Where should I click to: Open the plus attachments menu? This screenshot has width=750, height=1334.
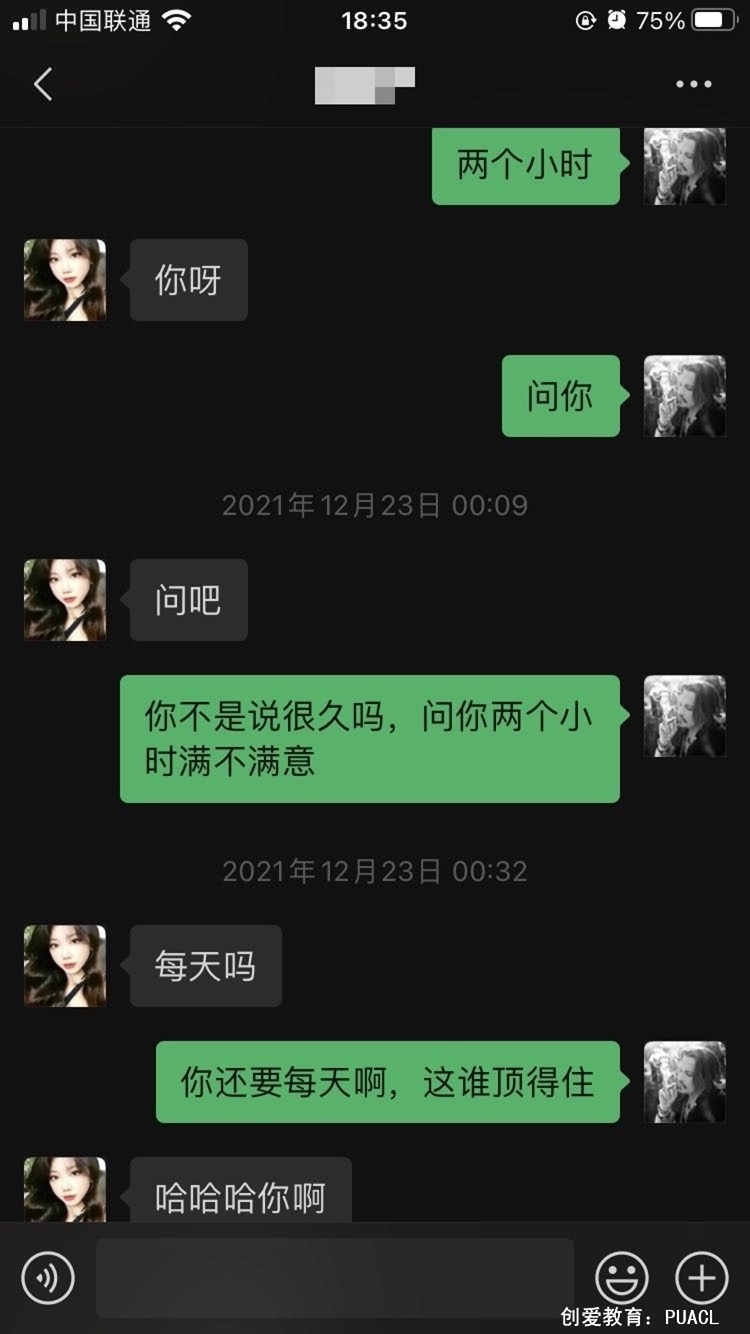pyautogui.click(x=702, y=1277)
